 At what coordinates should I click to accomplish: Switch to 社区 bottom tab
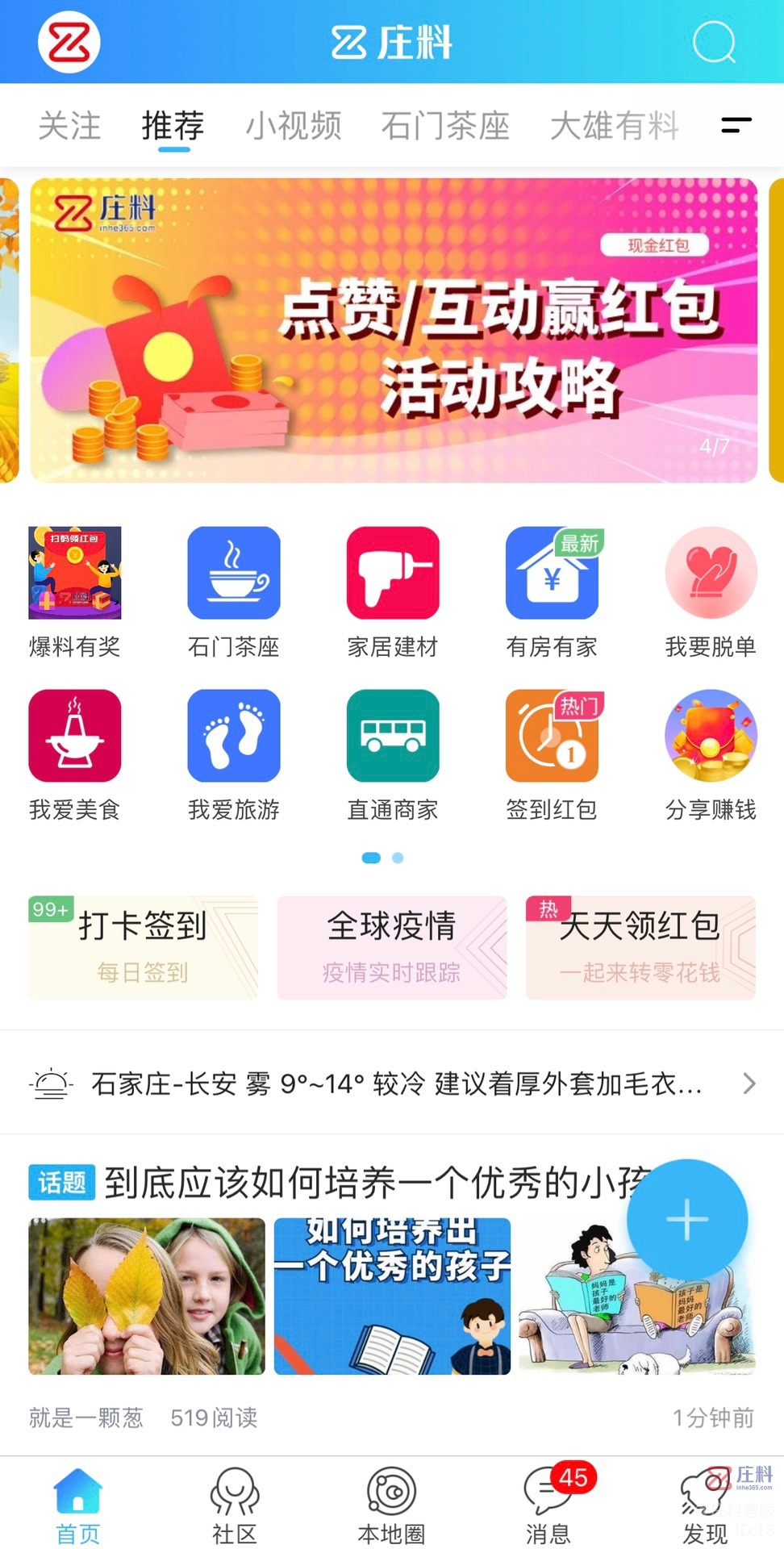(x=235, y=1505)
